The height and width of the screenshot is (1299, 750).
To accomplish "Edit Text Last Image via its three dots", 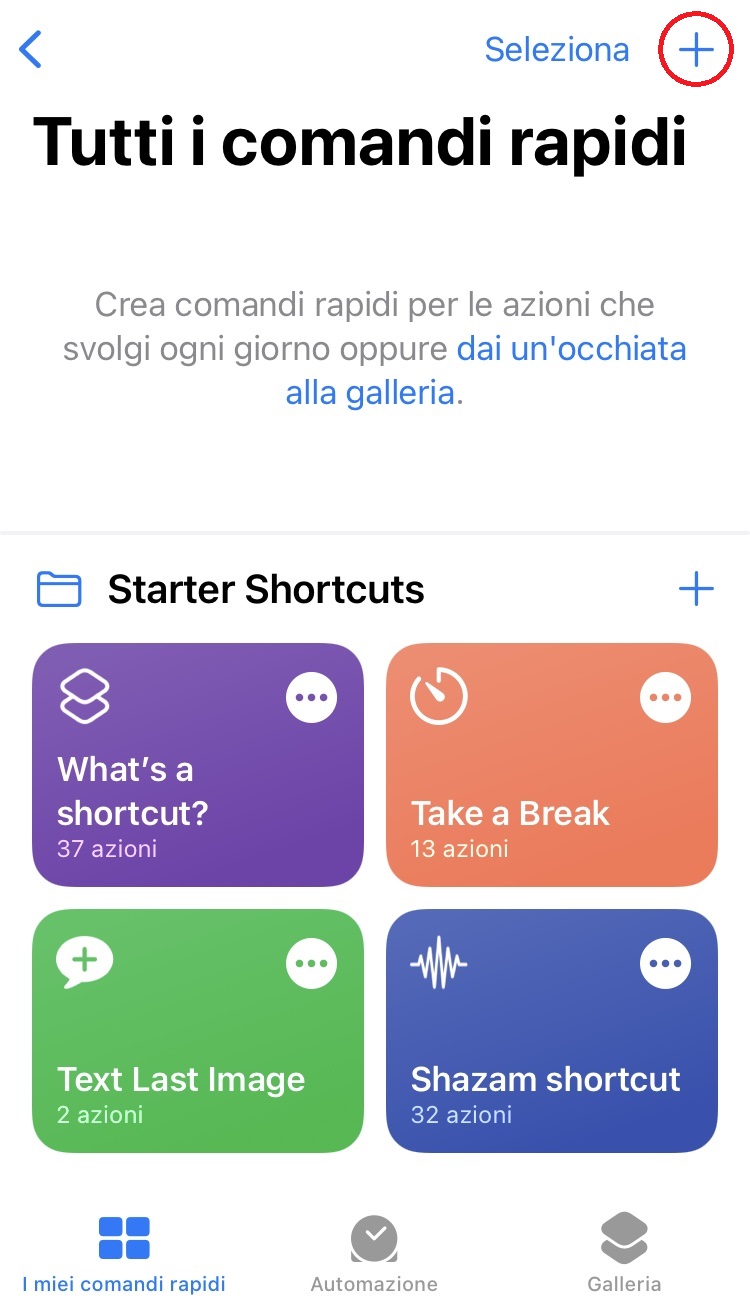I will coord(312,963).
